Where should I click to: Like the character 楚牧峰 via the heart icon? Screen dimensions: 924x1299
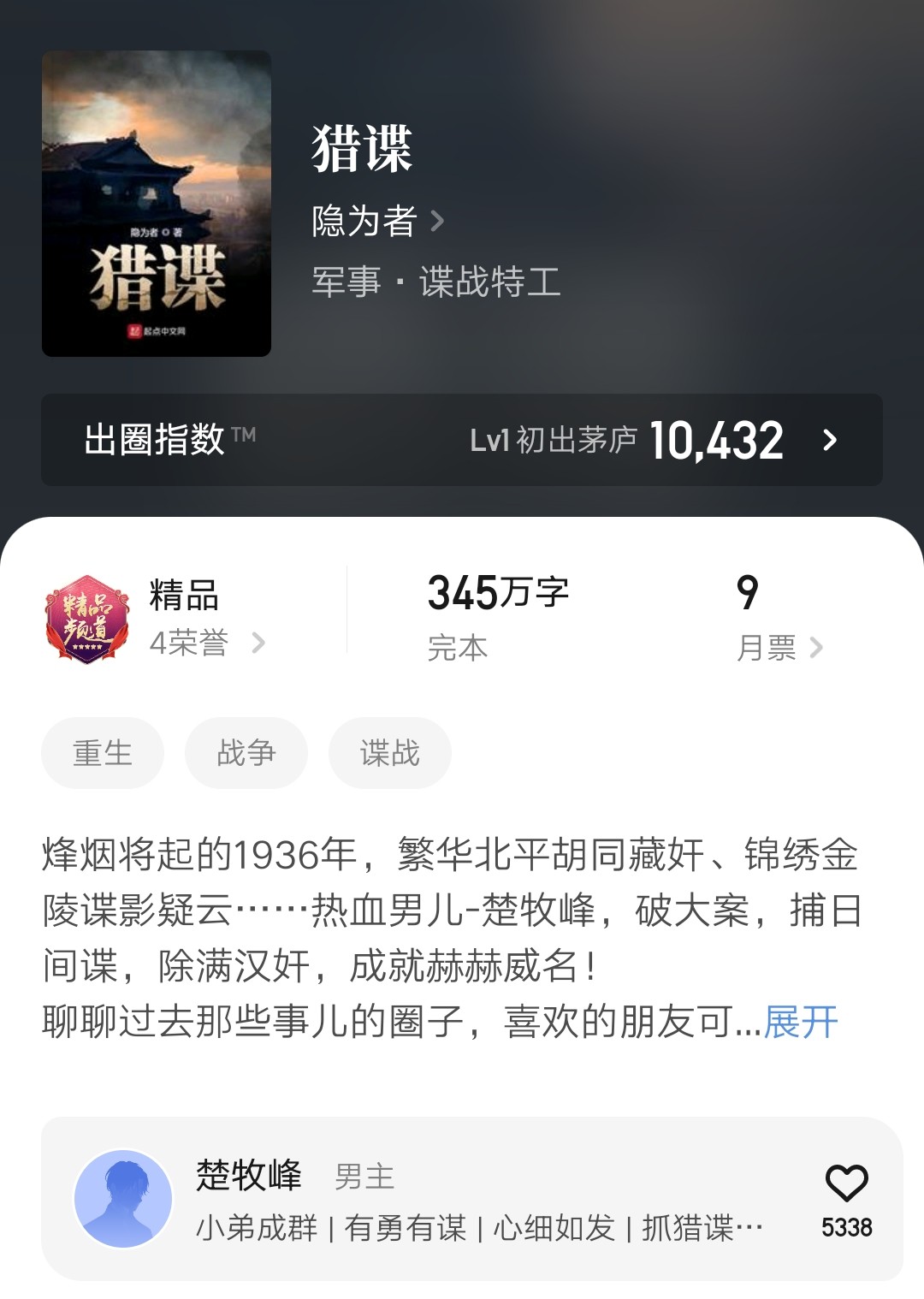[846, 1184]
